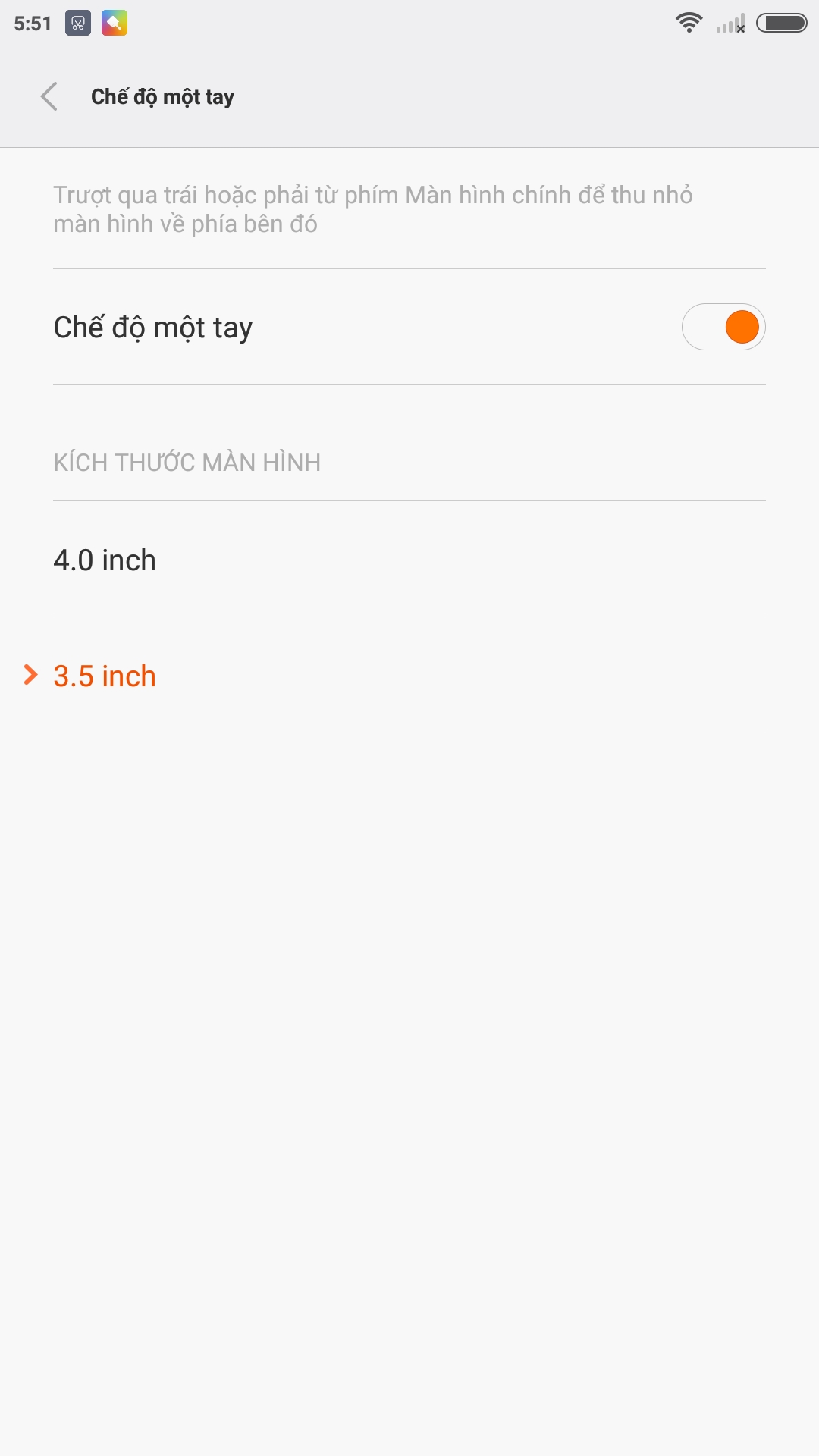Tap the Chế độ một tay row label
Image resolution: width=819 pixels, height=1456 pixels.
152,326
